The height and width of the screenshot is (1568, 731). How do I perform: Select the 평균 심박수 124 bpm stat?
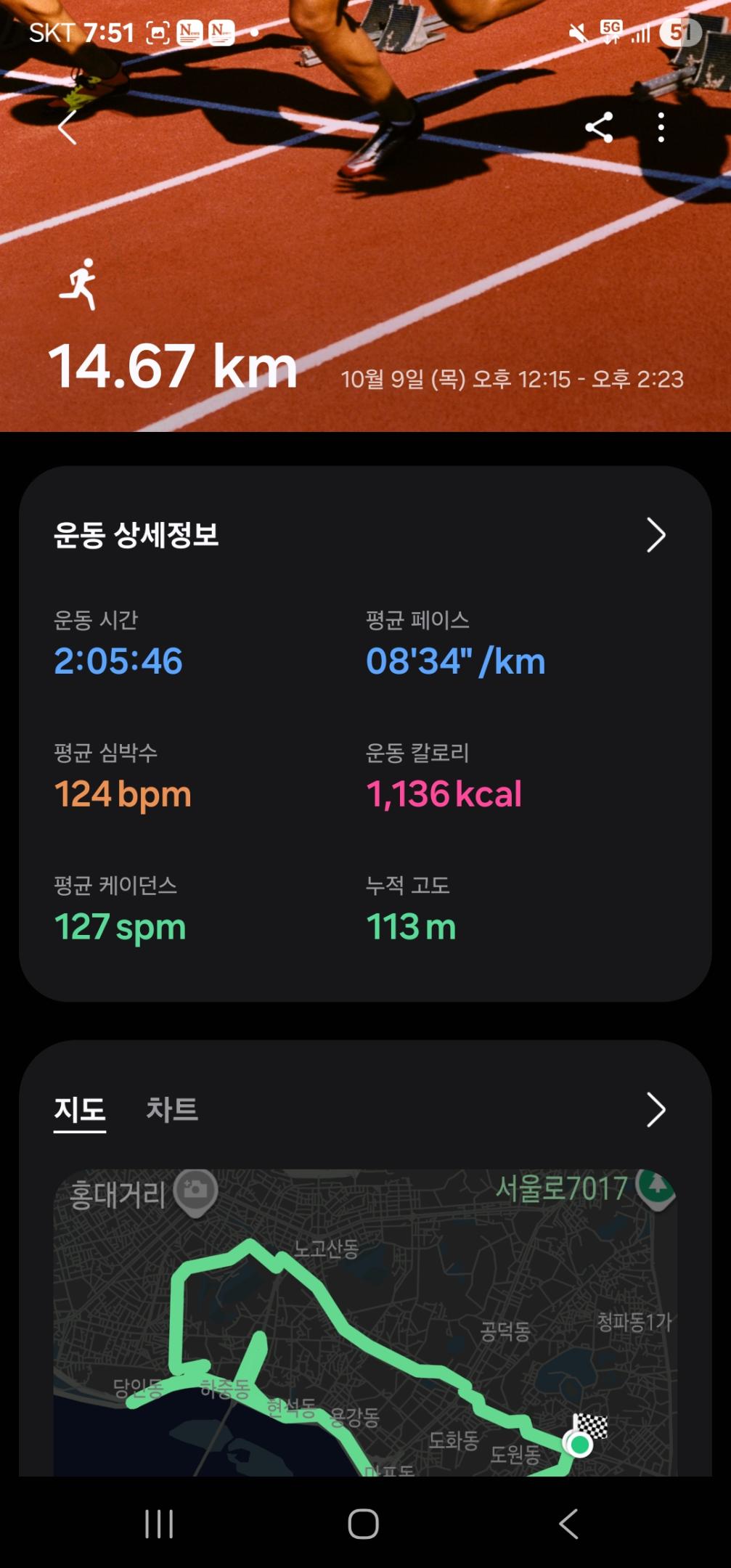coord(123,773)
